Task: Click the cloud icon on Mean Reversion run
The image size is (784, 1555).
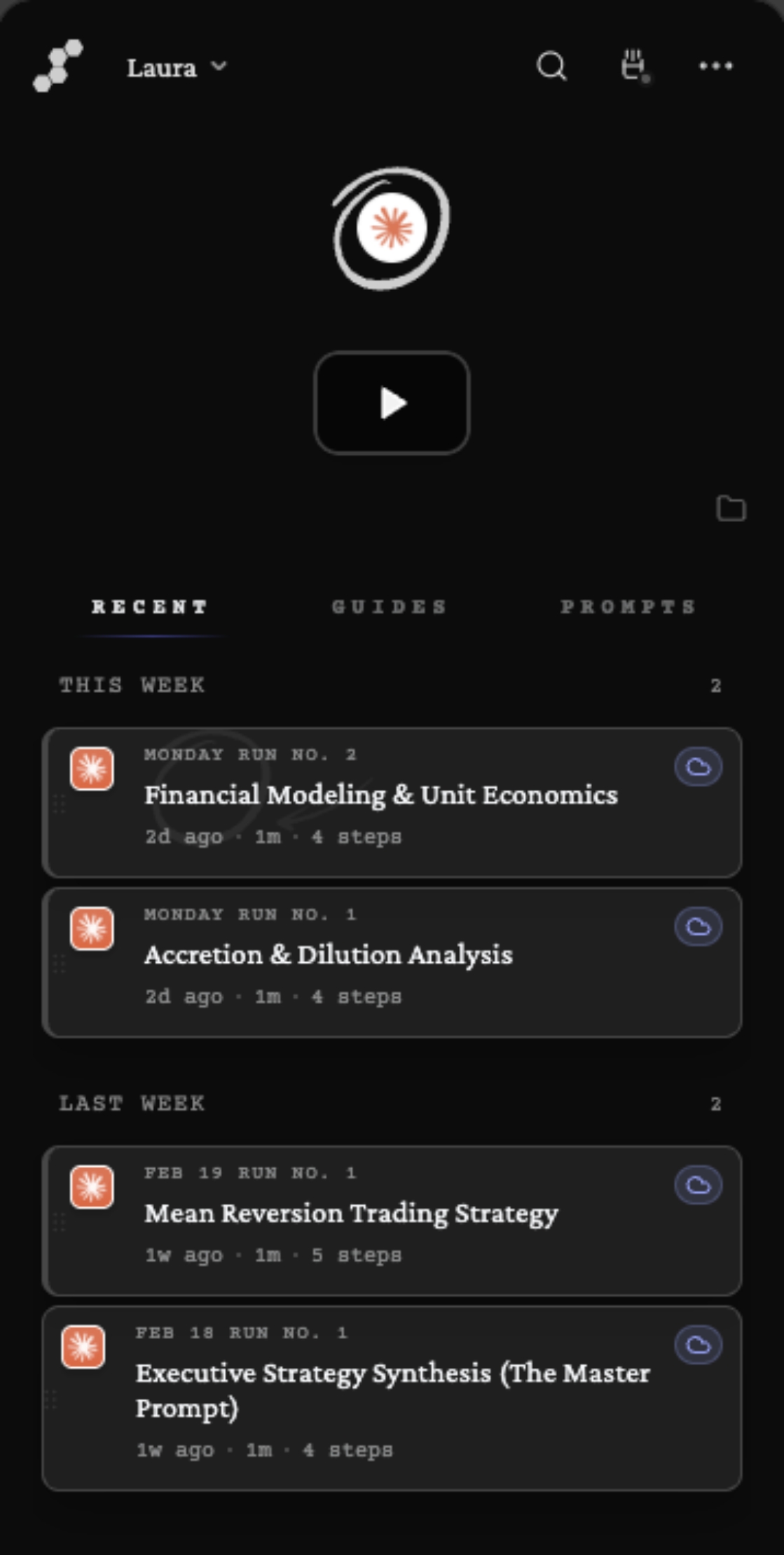Action: [x=698, y=1184]
